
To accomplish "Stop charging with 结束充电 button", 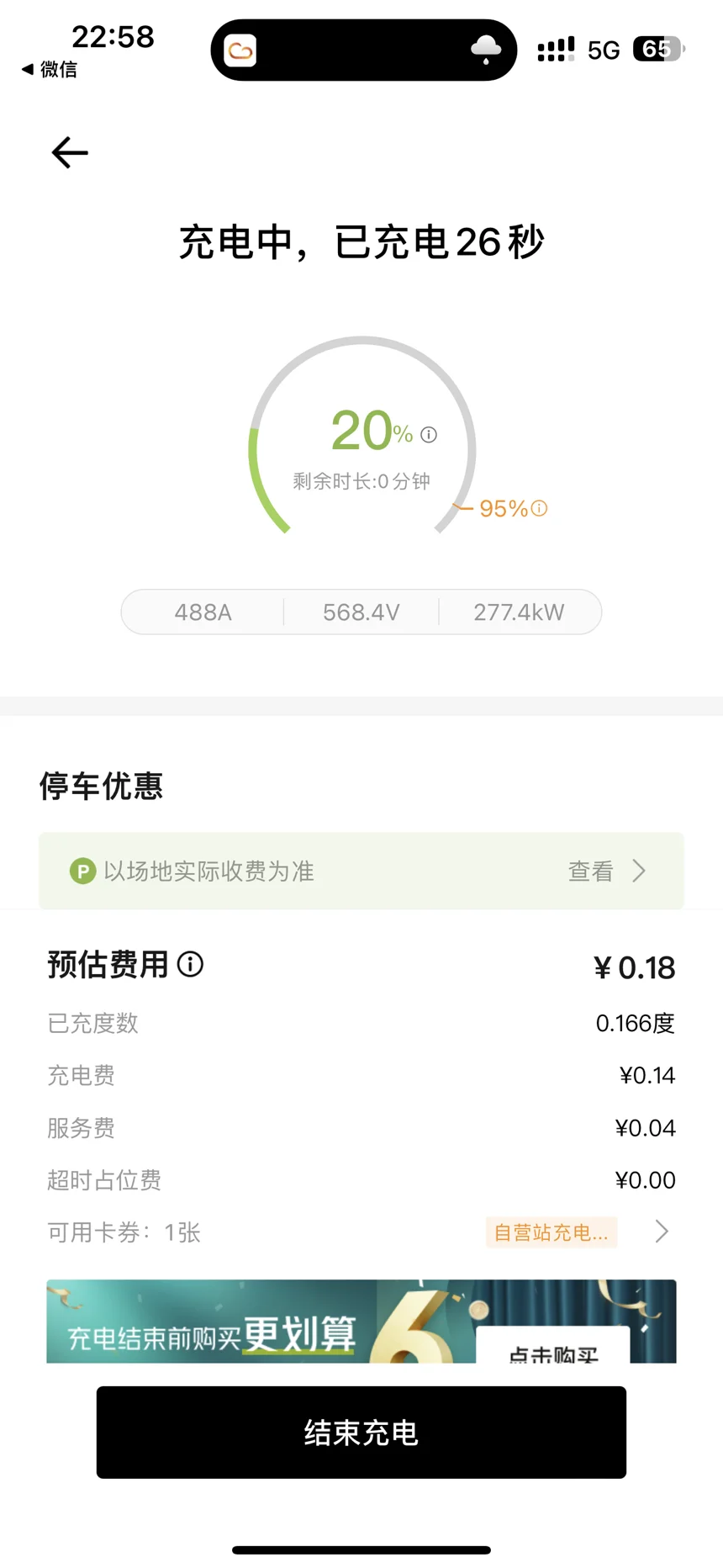I will point(361,1433).
